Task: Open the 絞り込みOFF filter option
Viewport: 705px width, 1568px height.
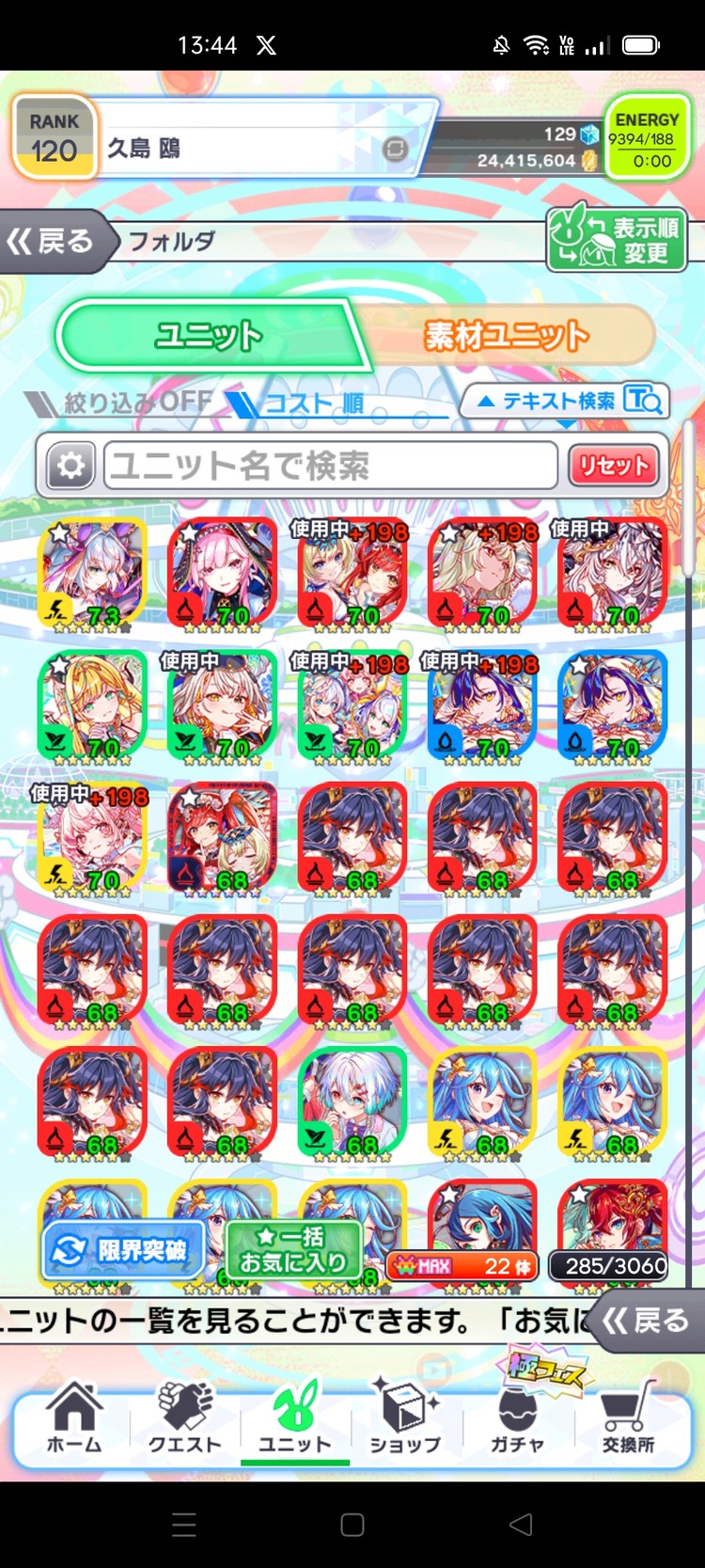Action: 120,404
